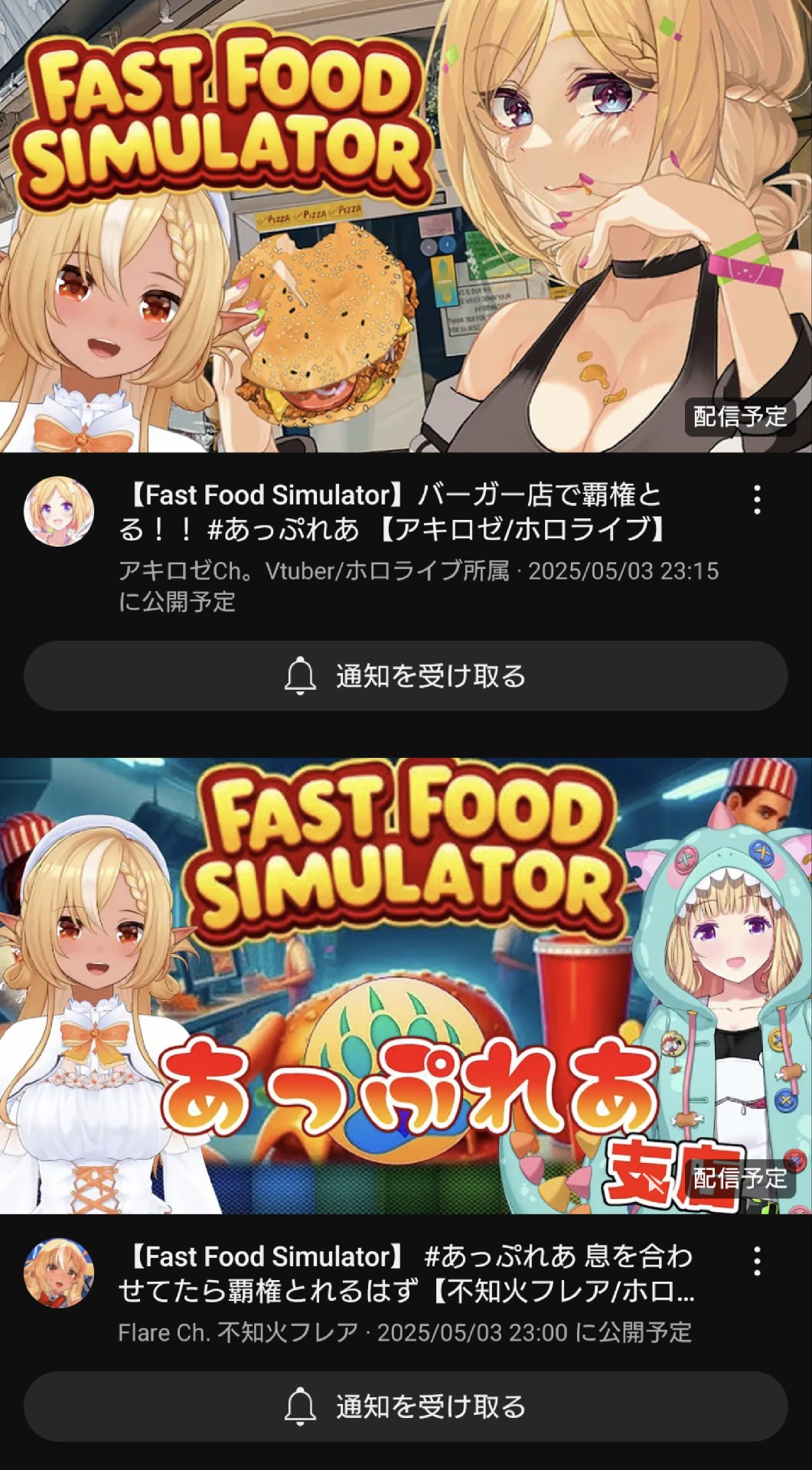Viewport: 812px width, 1470px height.
Task: Open the あっぷれあ支店 stream thumbnail by 不知火フレア
Action: (406, 986)
